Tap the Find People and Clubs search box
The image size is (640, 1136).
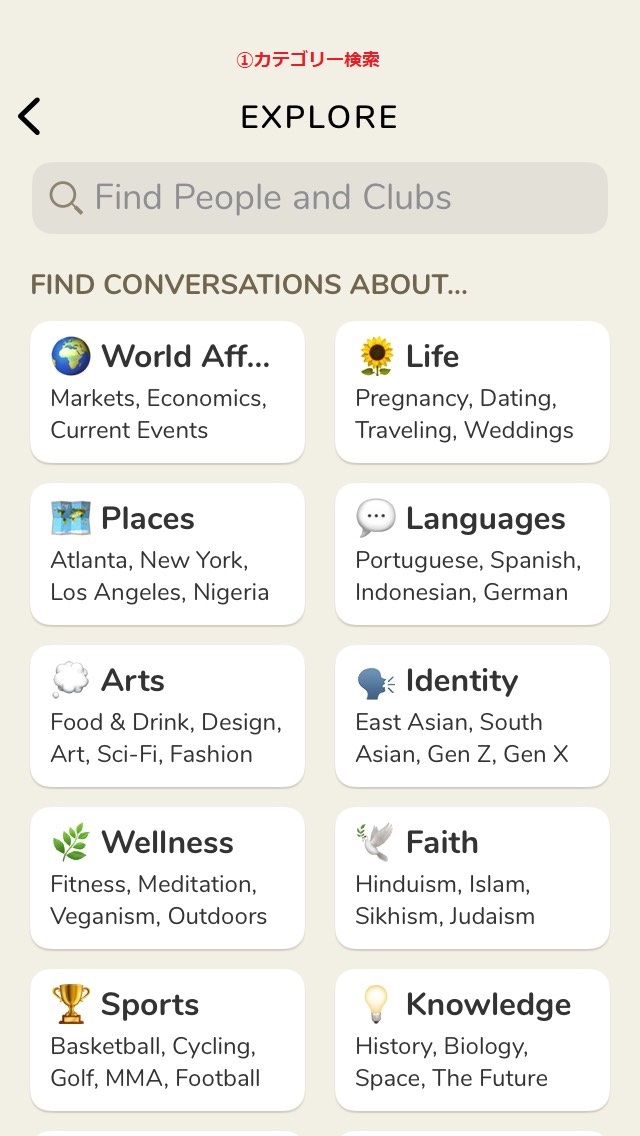tap(320, 198)
